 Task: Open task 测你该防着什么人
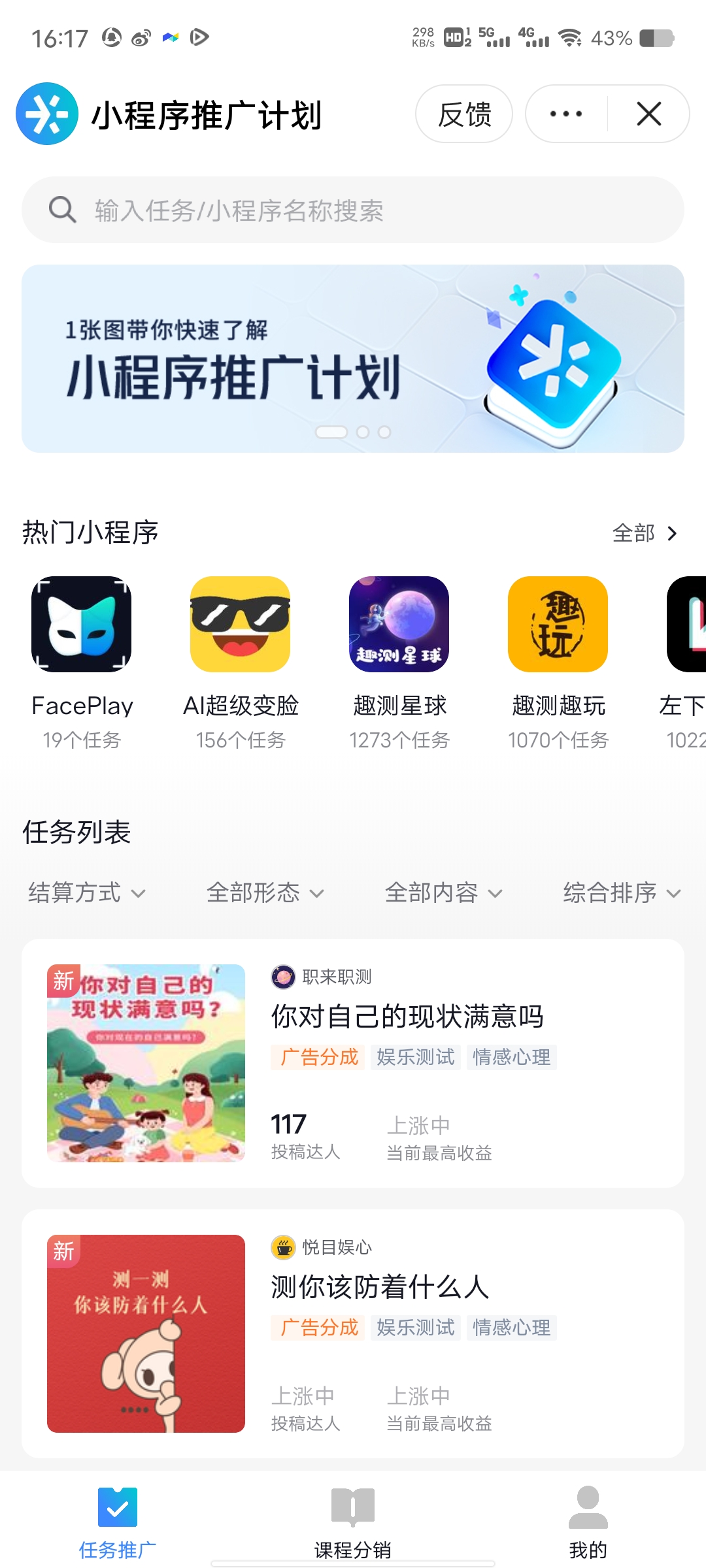pos(380,1287)
